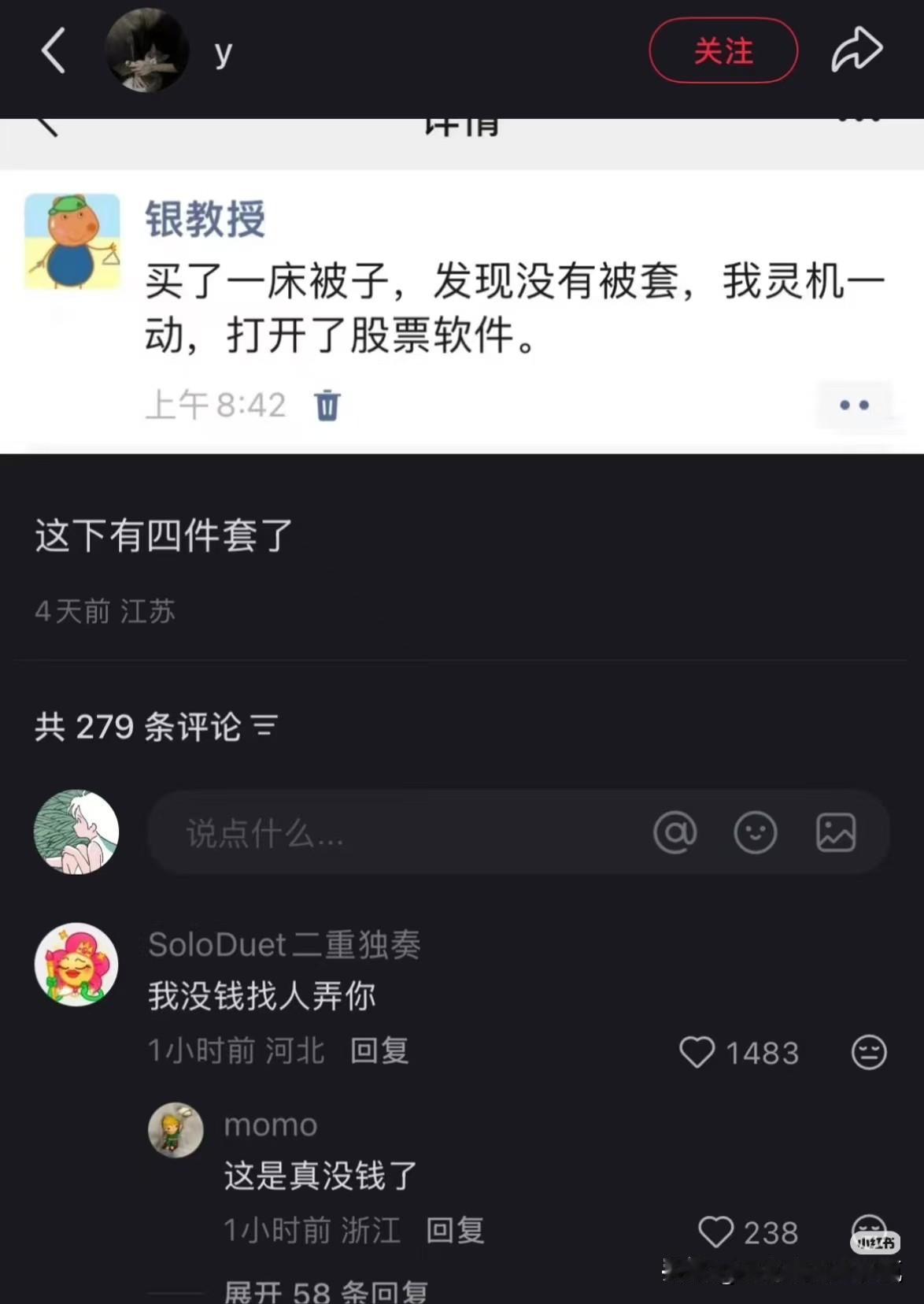Add emoji reaction to SoloDuet's comment

[869, 1053]
